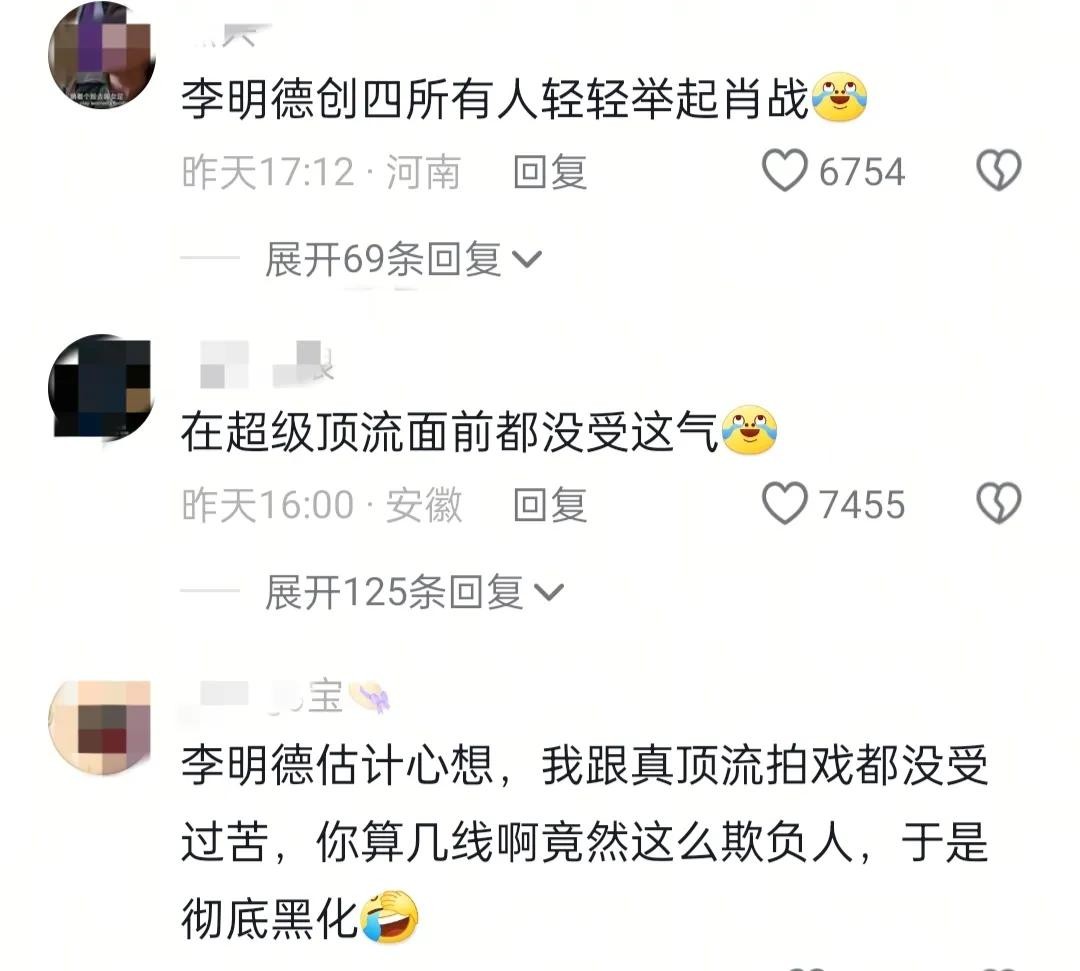Image resolution: width=1080 pixels, height=971 pixels.
Task: Open avatar of the 安徽 commenter
Action: [100, 388]
